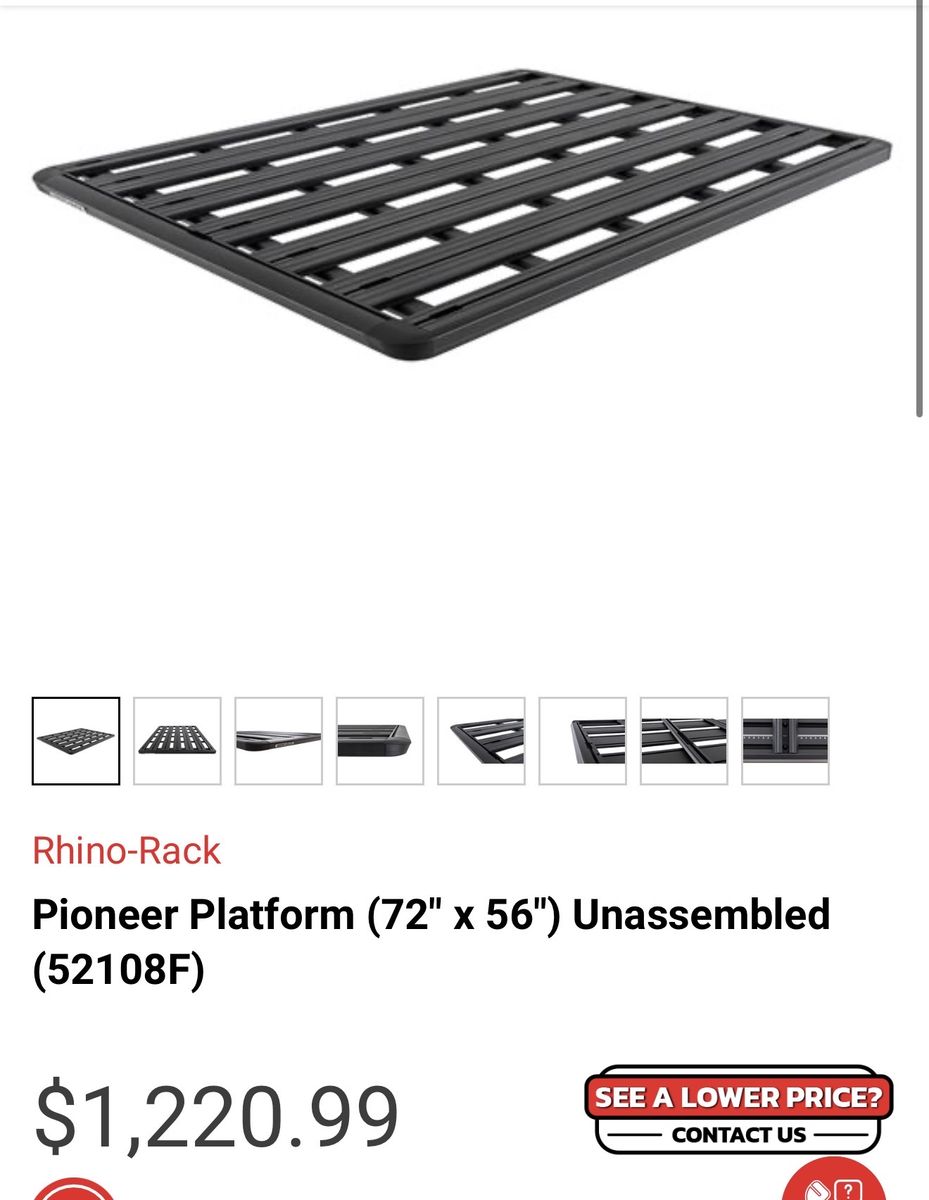View the sixth overhead platform thumbnail
This screenshot has width=929, height=1200.
(x=582, y=738)
